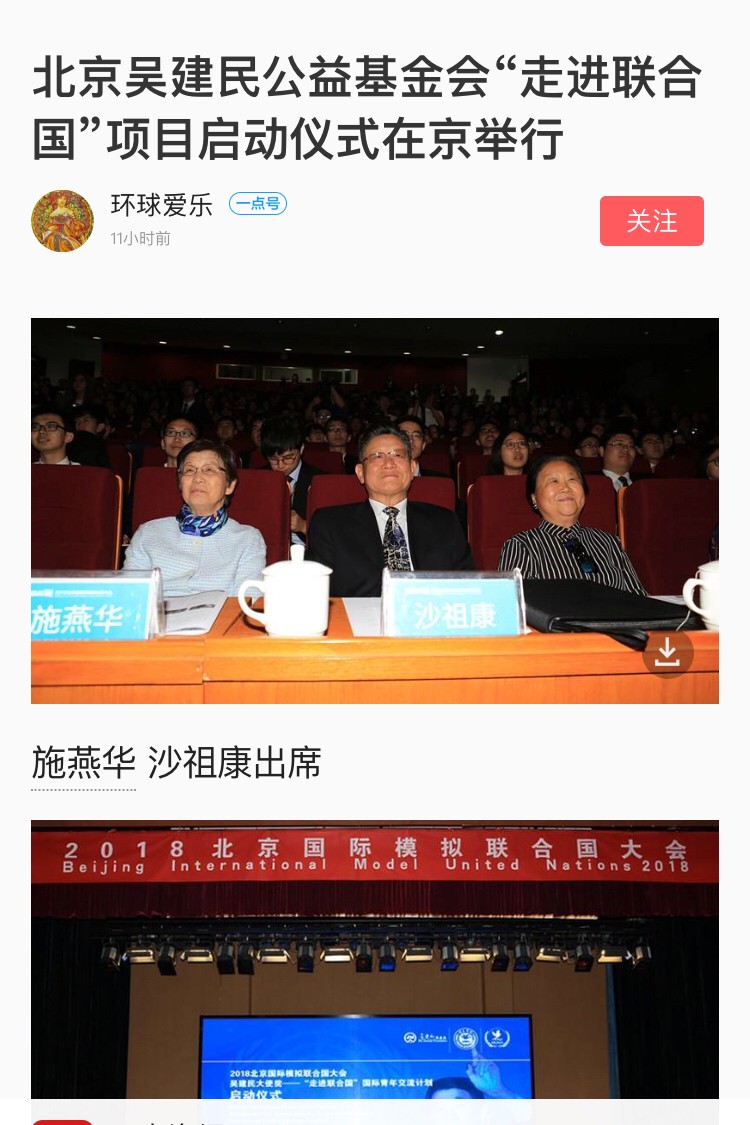Image resolution: width=750 pixels, height=1125 pixels.
Task: Follow the author with the 关注 button
Action: tap(651, 221)
